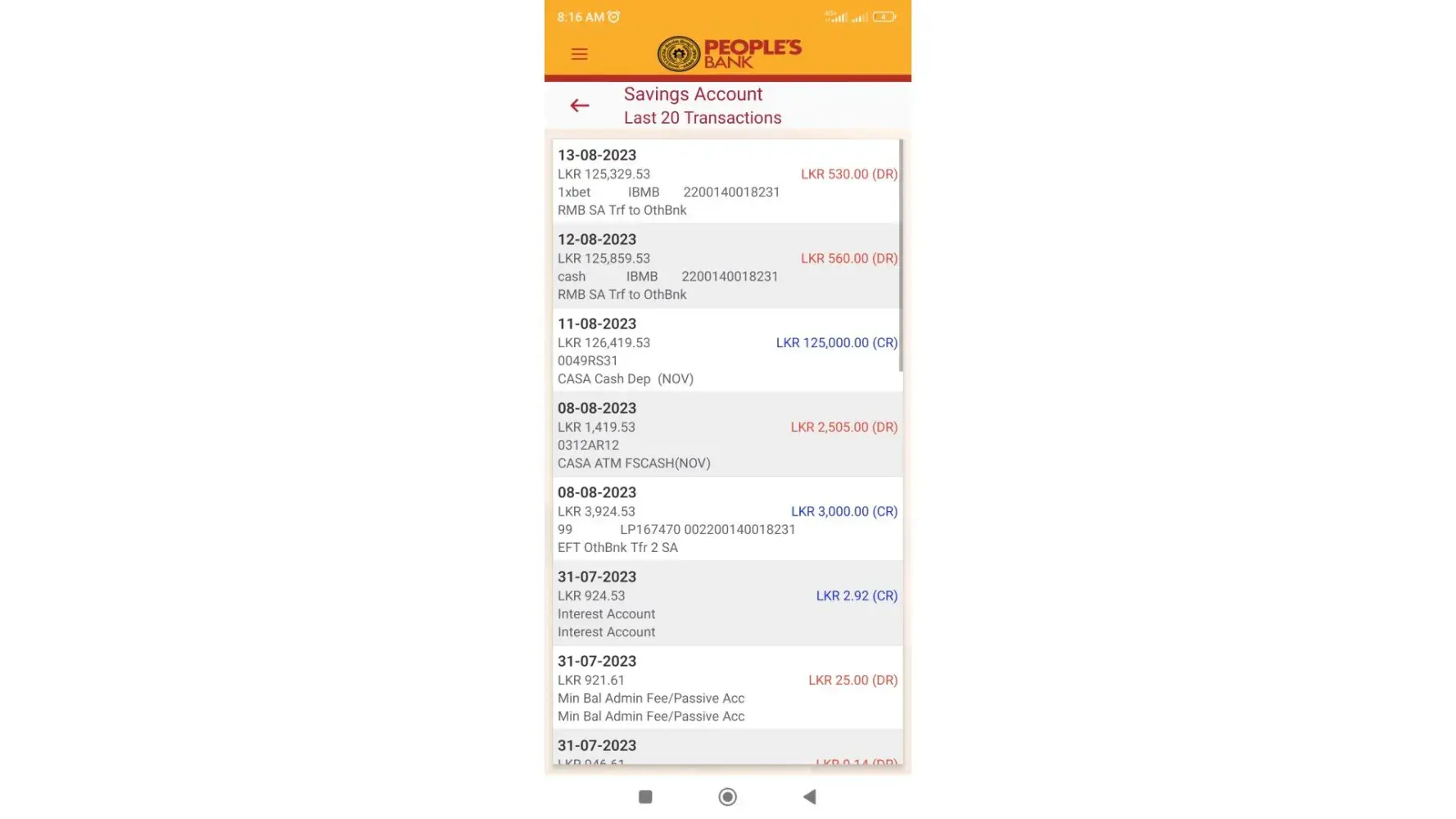Open the hamburger drawer menu
The width and height of the screenshot is (1456, 819).
click(x=579, y=54)
